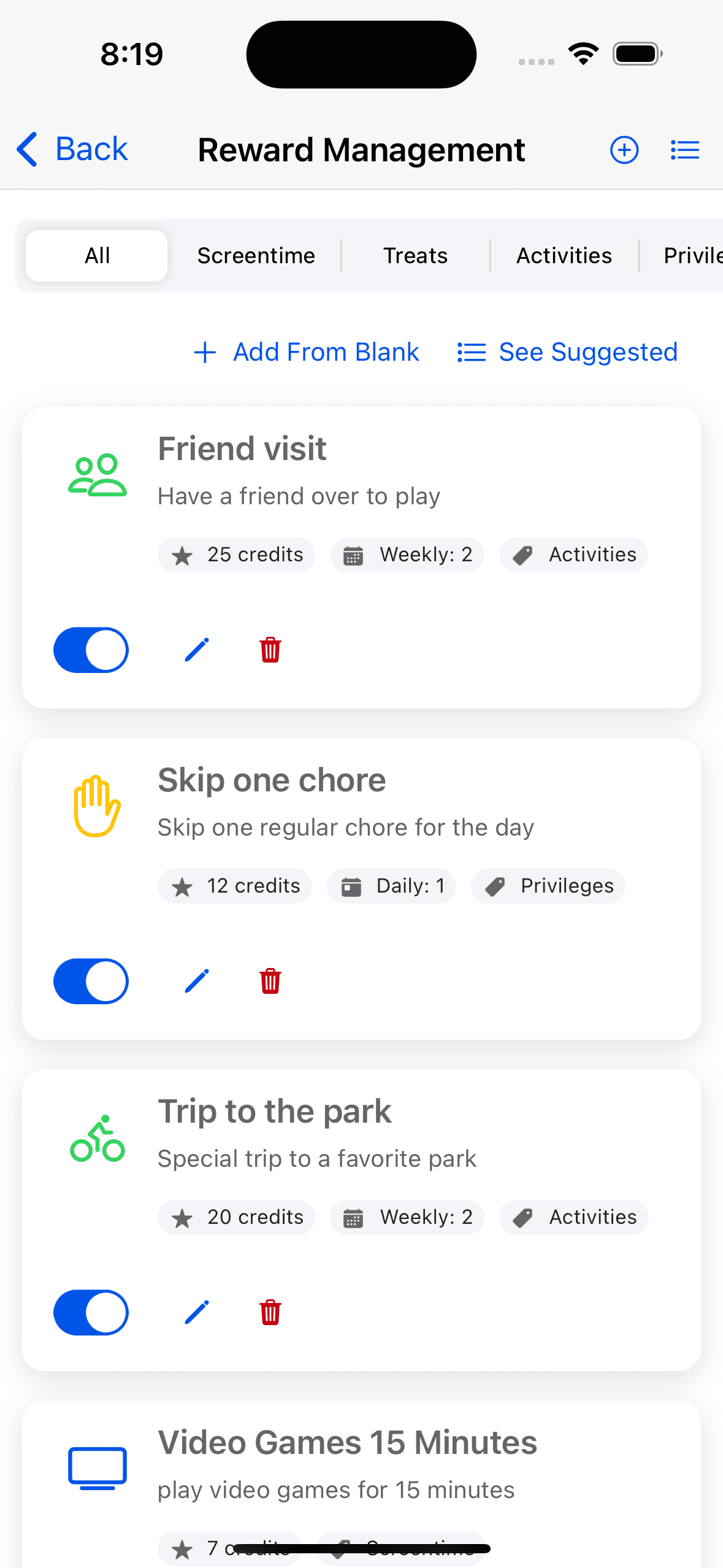This screenshot has width=723, height=1568.
Task: Click the plus circle icon to add new reward
Action: (624, 149)
